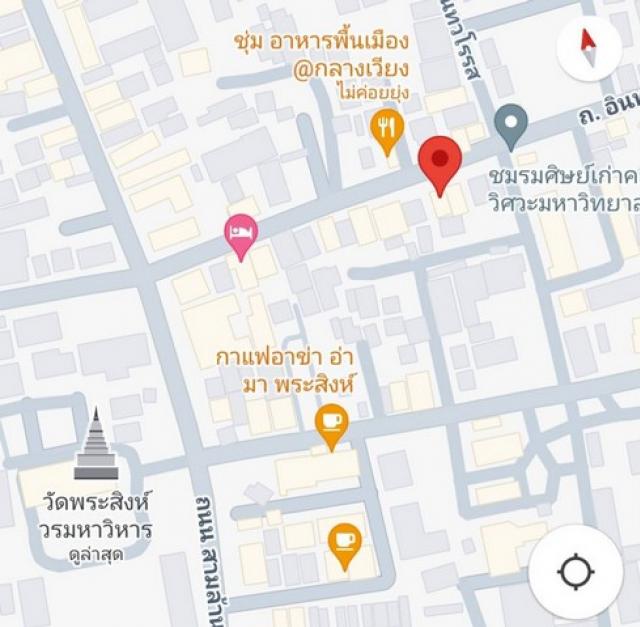
Task: Tap the lower orange coffee cup marker
Action: [345, 543]
